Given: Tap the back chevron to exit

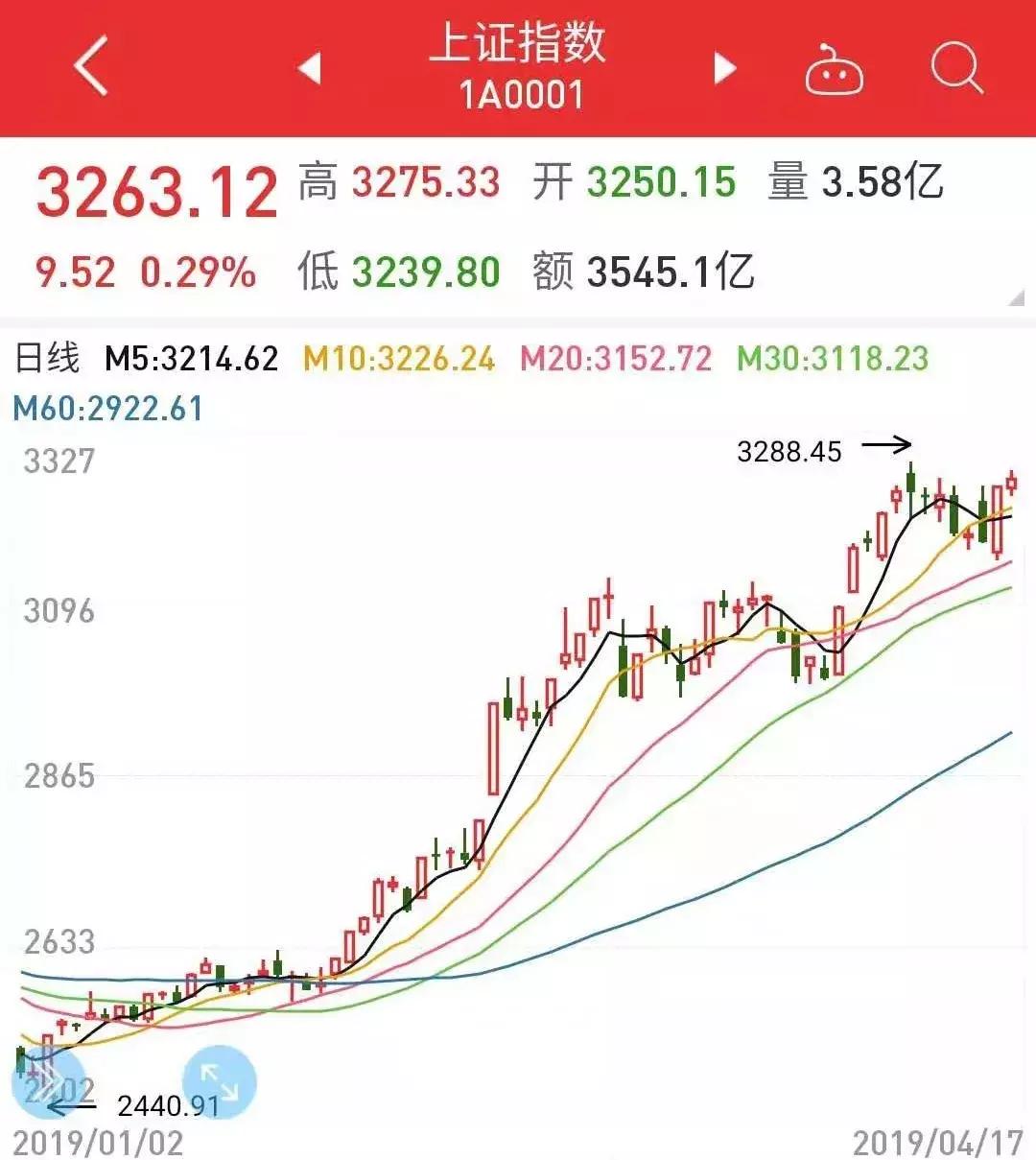Looking at the screenshot, I should (x=91, y=68).
